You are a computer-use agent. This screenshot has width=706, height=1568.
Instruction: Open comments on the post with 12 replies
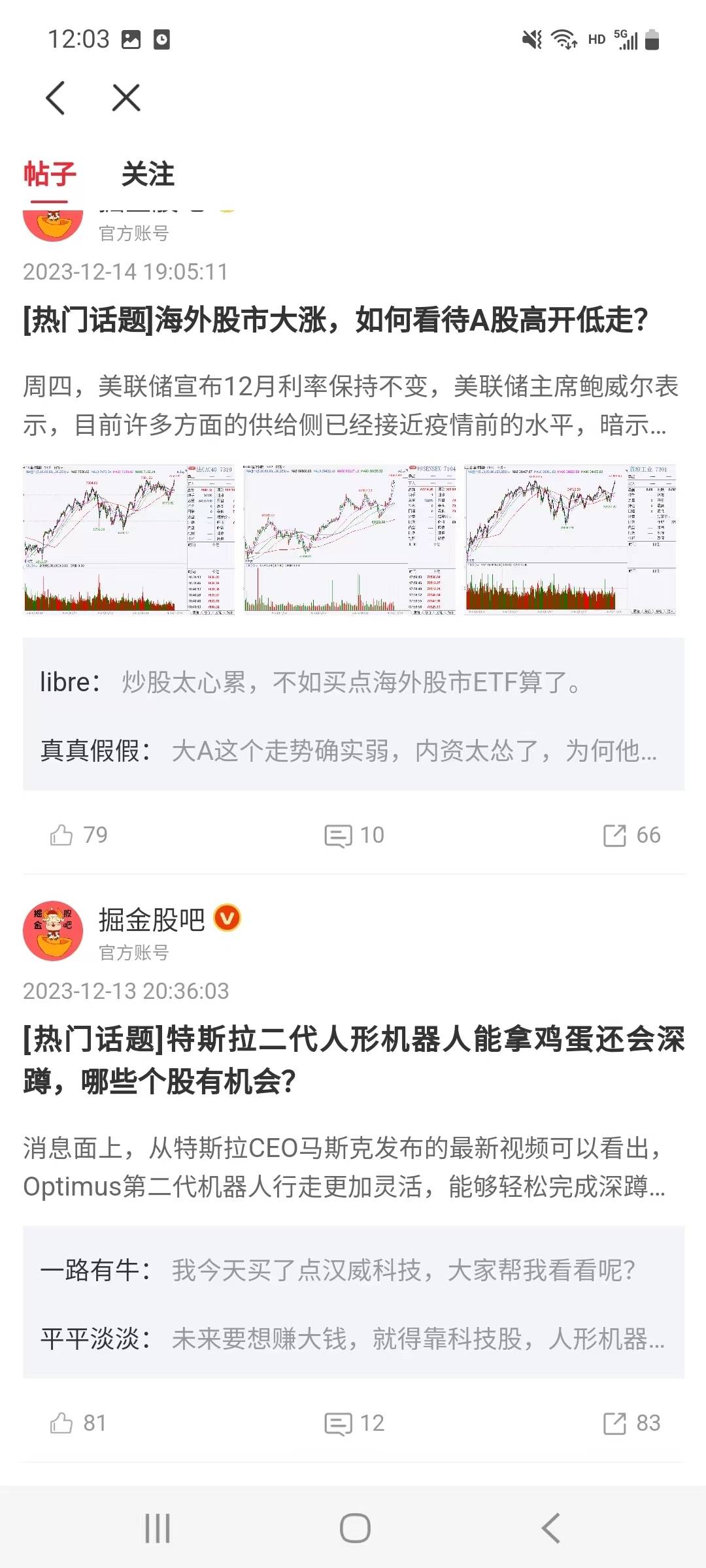[x=354, y=1423]
